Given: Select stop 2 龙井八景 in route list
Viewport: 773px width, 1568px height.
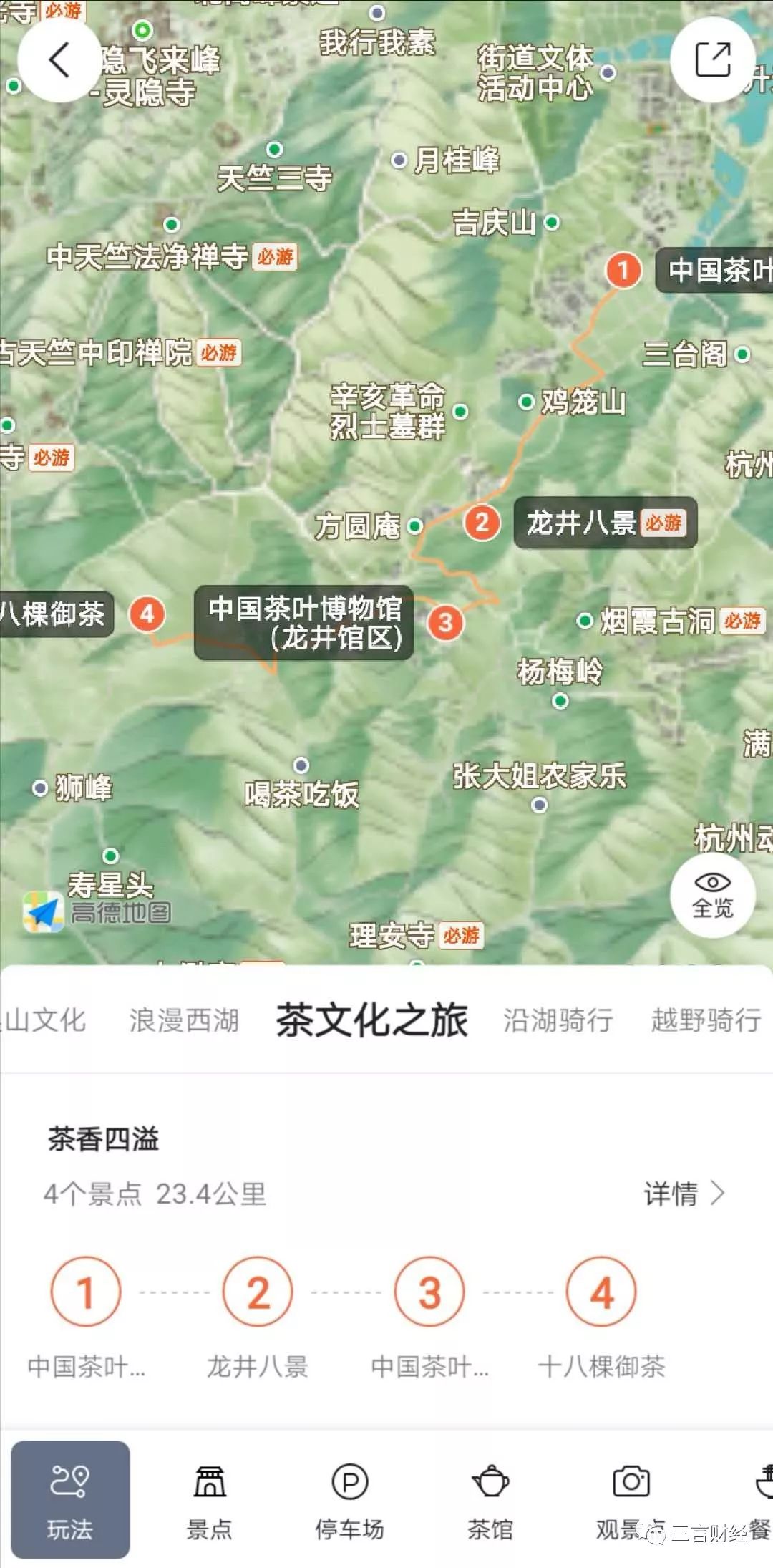Looking at the screenshot, I should coord(258,1293).
